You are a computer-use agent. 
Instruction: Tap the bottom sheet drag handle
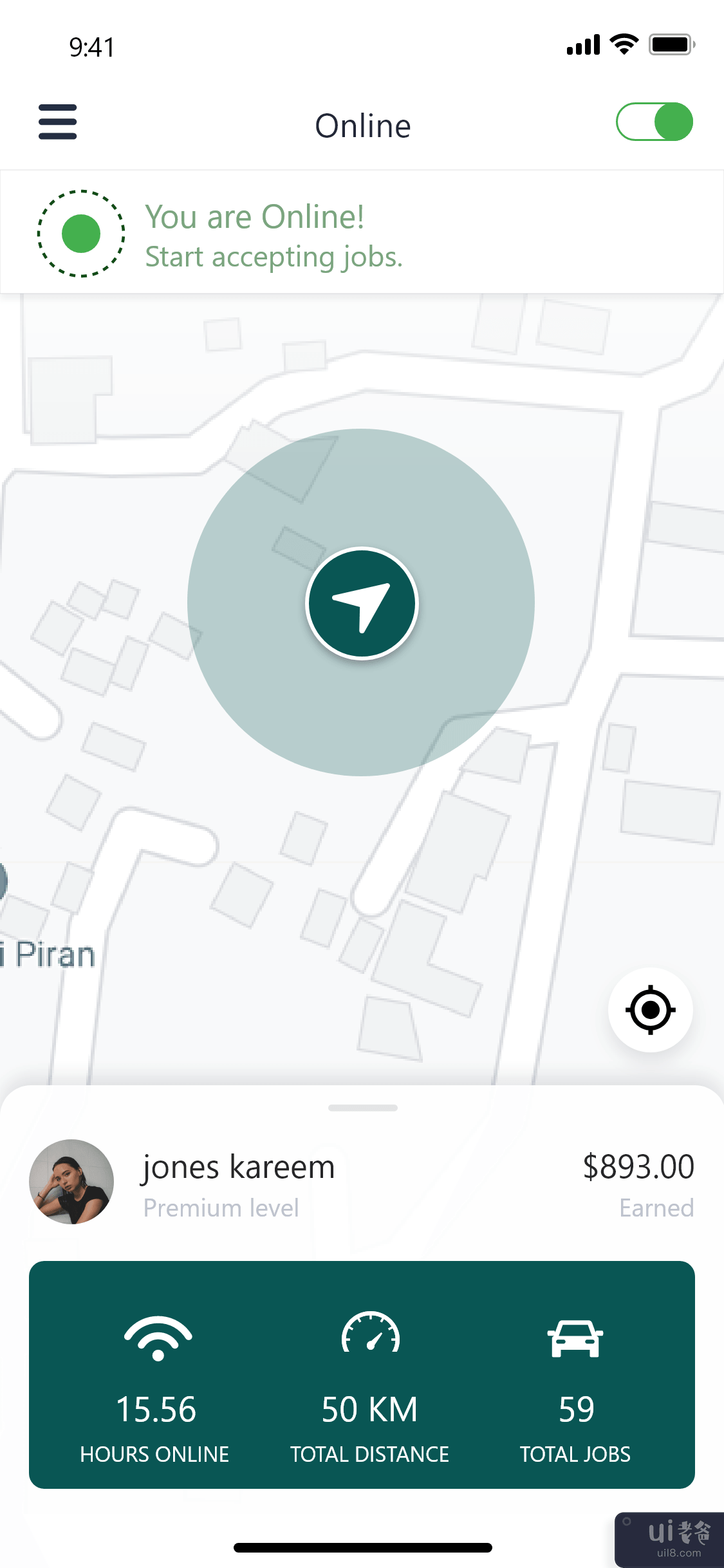[362, 1108]
